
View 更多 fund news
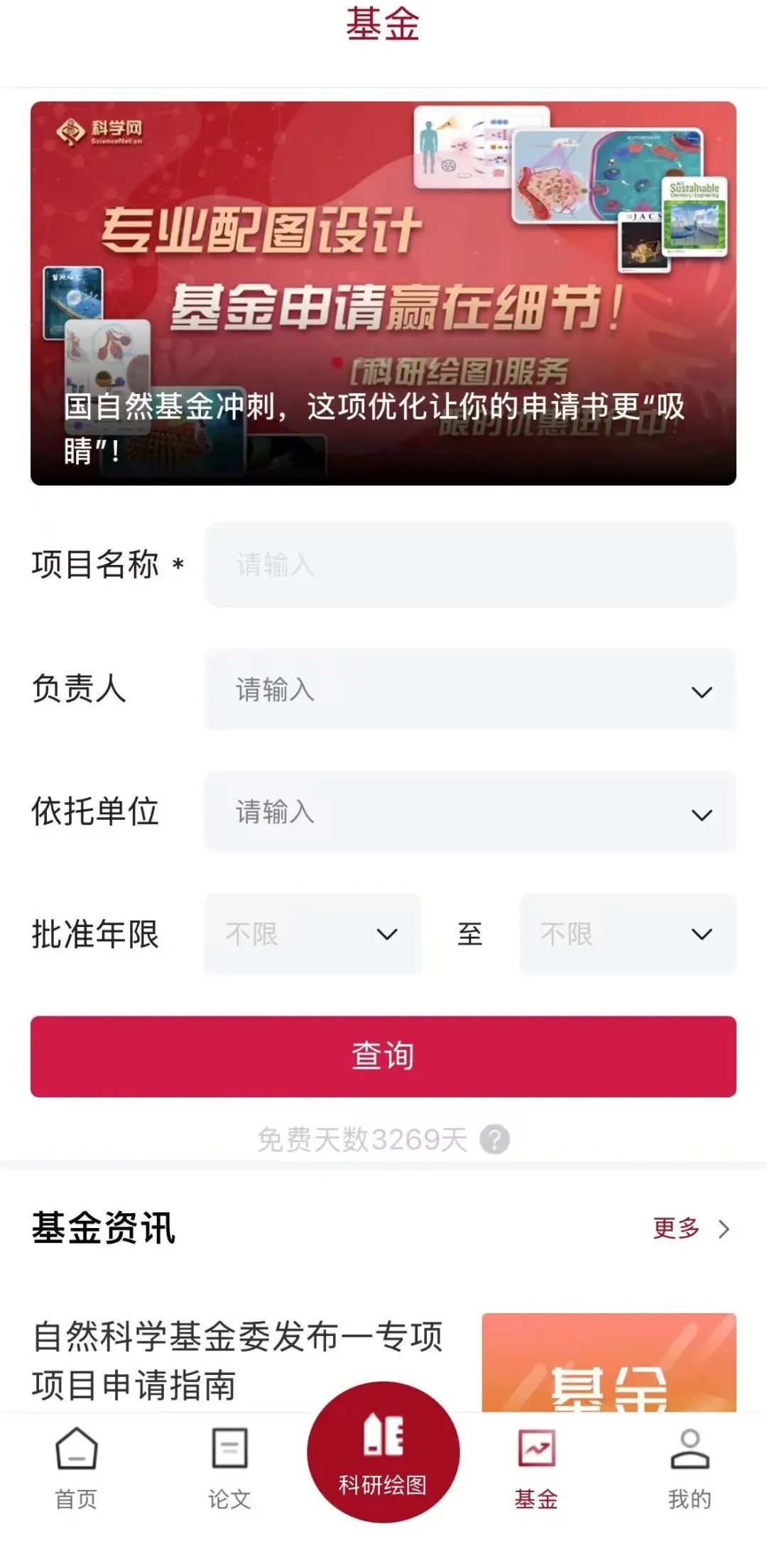690,1229
